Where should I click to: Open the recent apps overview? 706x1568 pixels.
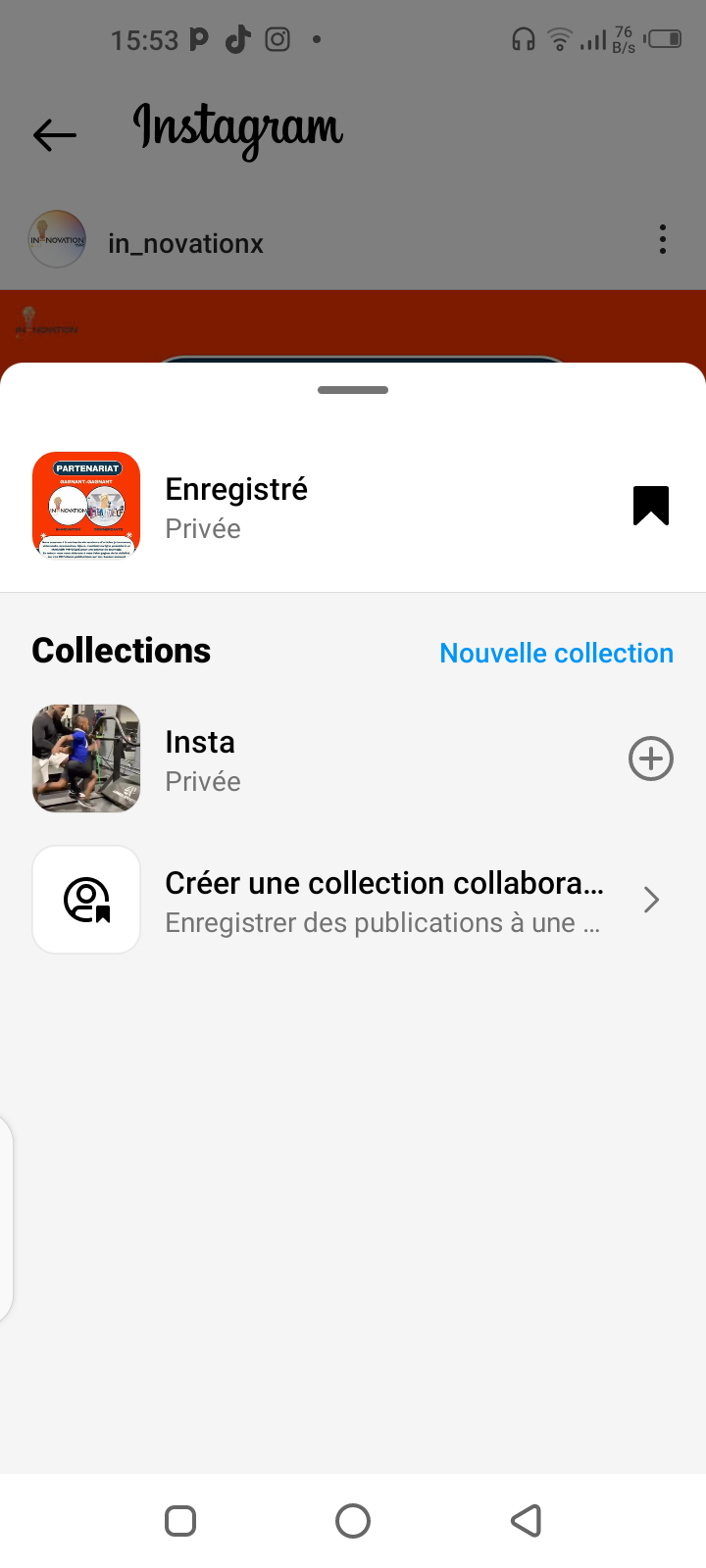(180, 1521)
